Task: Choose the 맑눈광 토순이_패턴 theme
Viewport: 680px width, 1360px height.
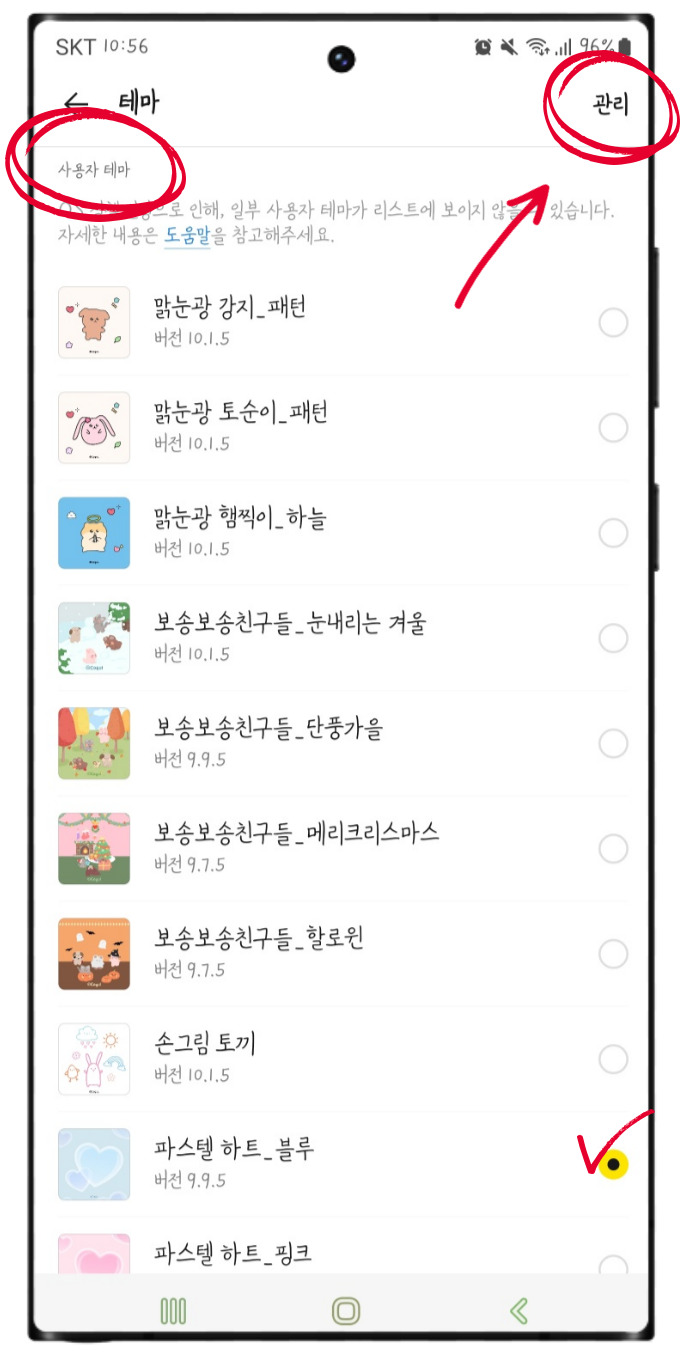Action: 613,428
